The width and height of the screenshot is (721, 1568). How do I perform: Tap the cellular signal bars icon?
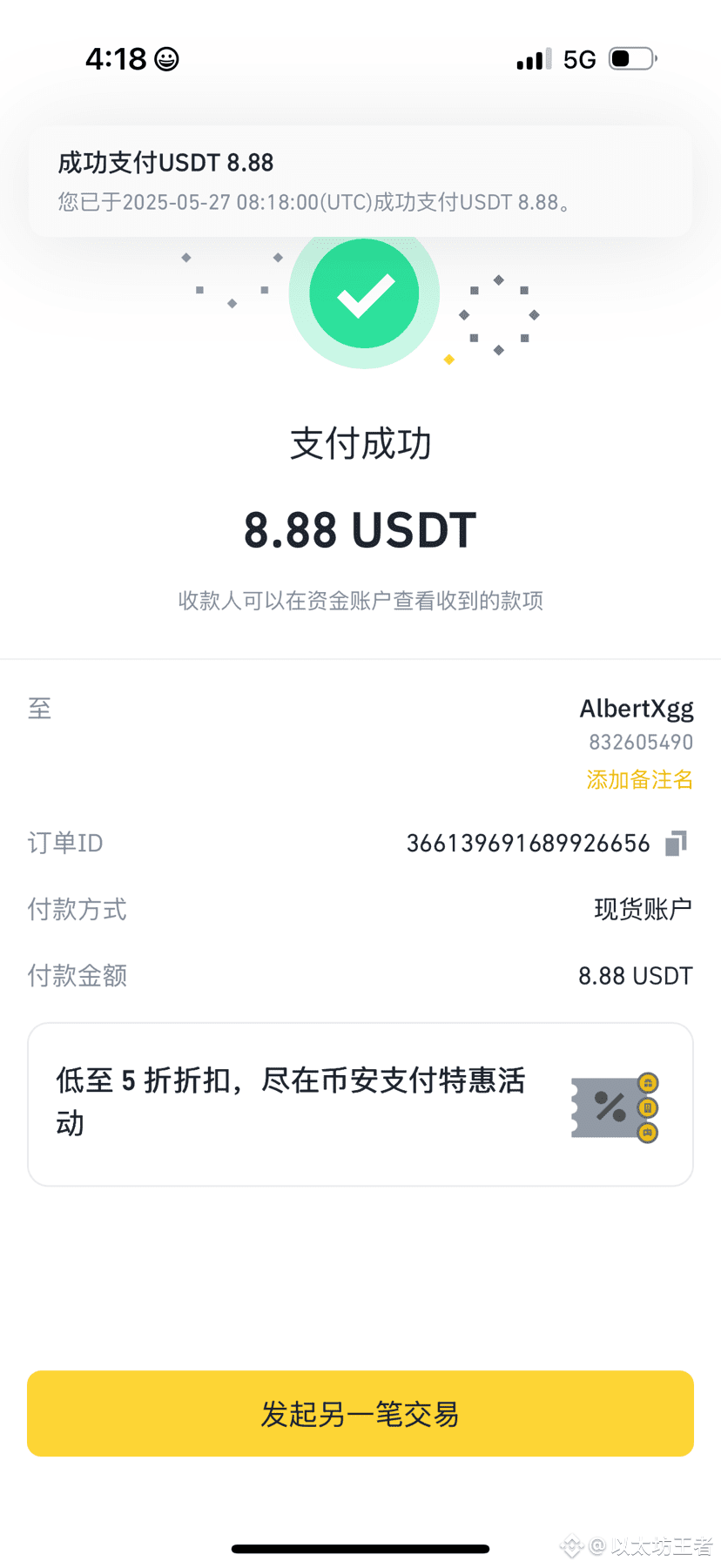[533, 58]
